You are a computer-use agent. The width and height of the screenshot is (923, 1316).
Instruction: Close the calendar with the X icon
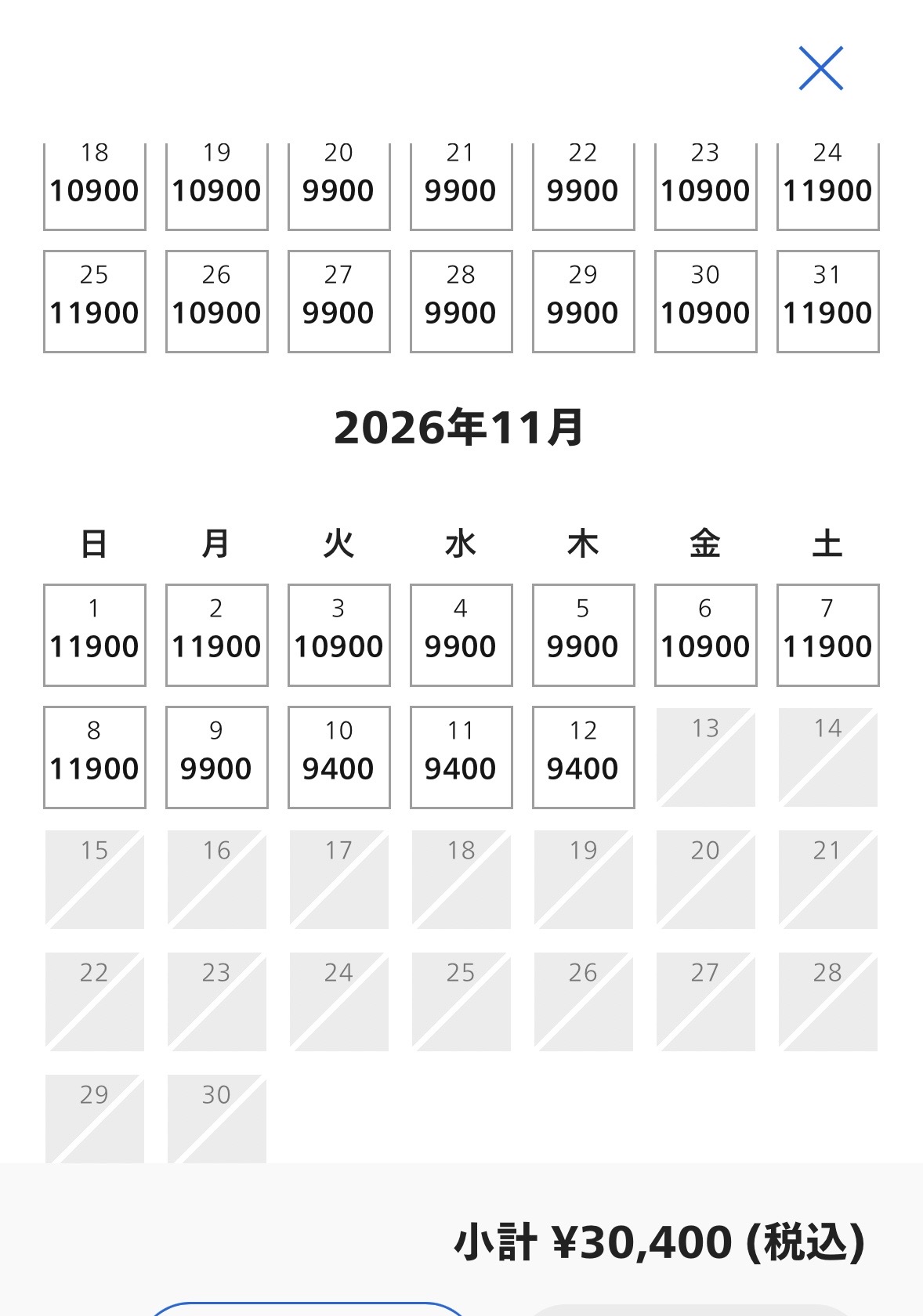820,68
